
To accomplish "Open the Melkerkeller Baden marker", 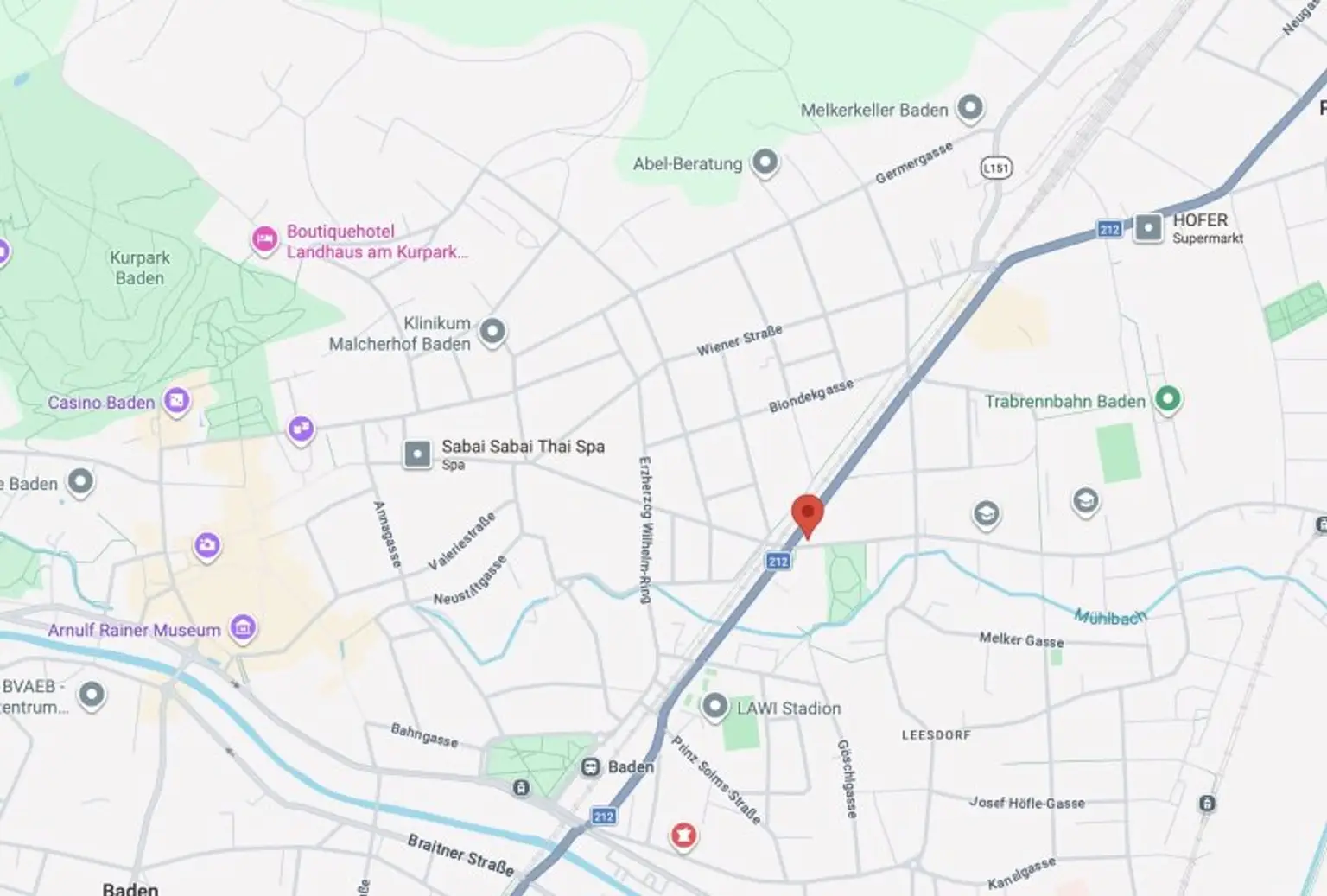I will 969,108.
